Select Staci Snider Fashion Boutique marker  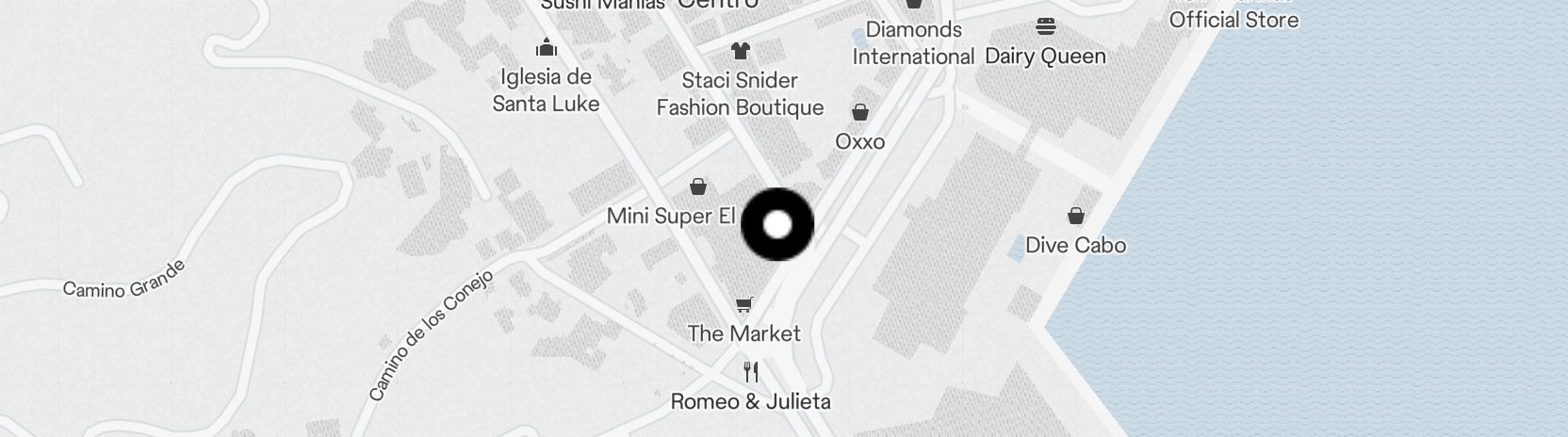pos(741,52)
